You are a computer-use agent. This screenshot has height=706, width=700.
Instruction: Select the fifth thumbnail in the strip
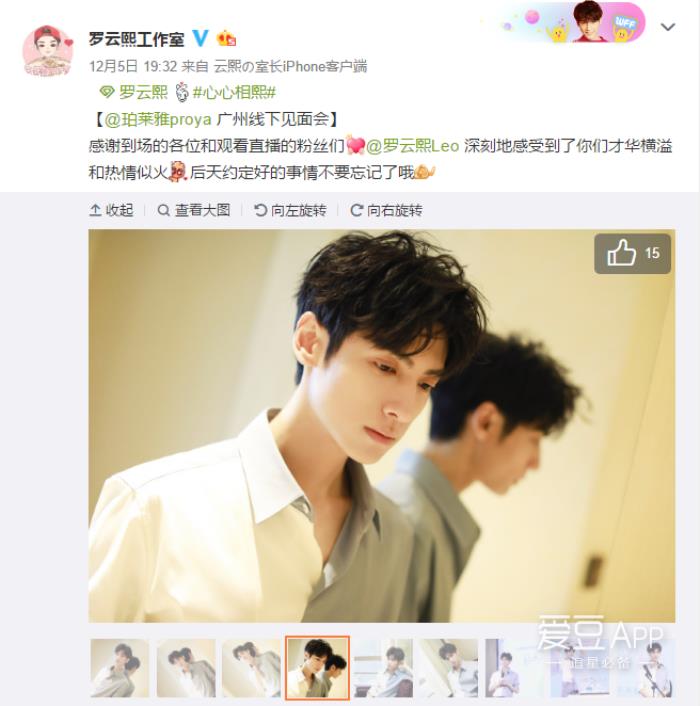pos(383,668)
